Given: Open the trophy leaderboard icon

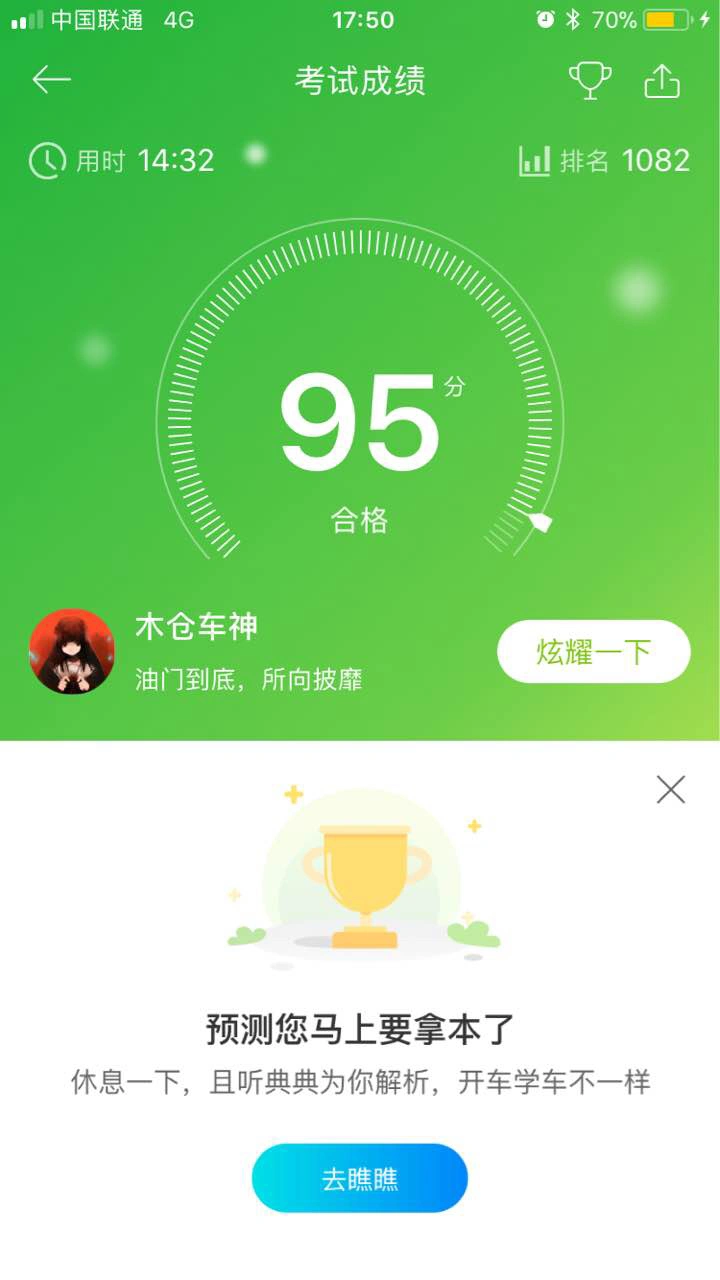Looking at the screenshot, I should coord(590,81).
